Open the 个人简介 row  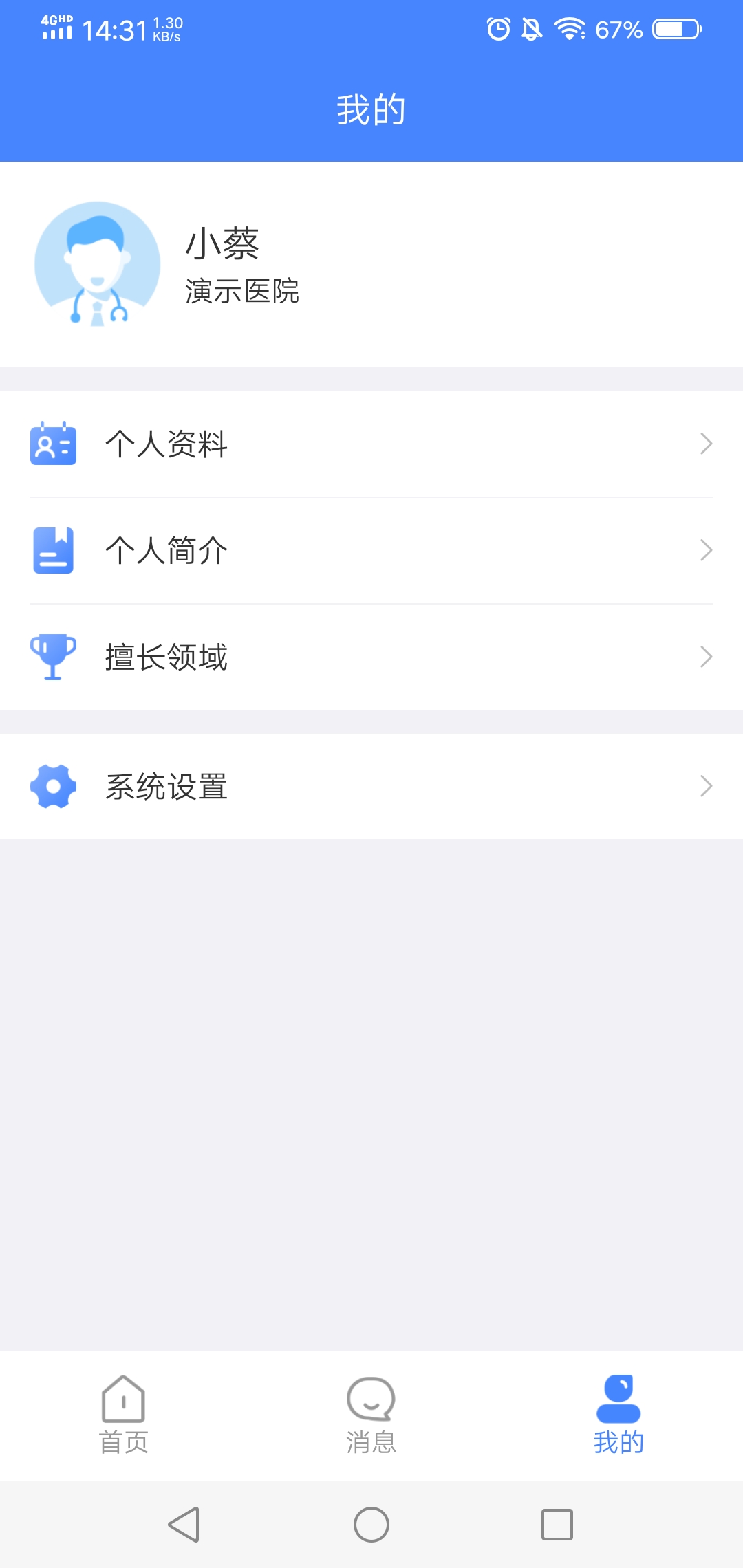(371, 551)
